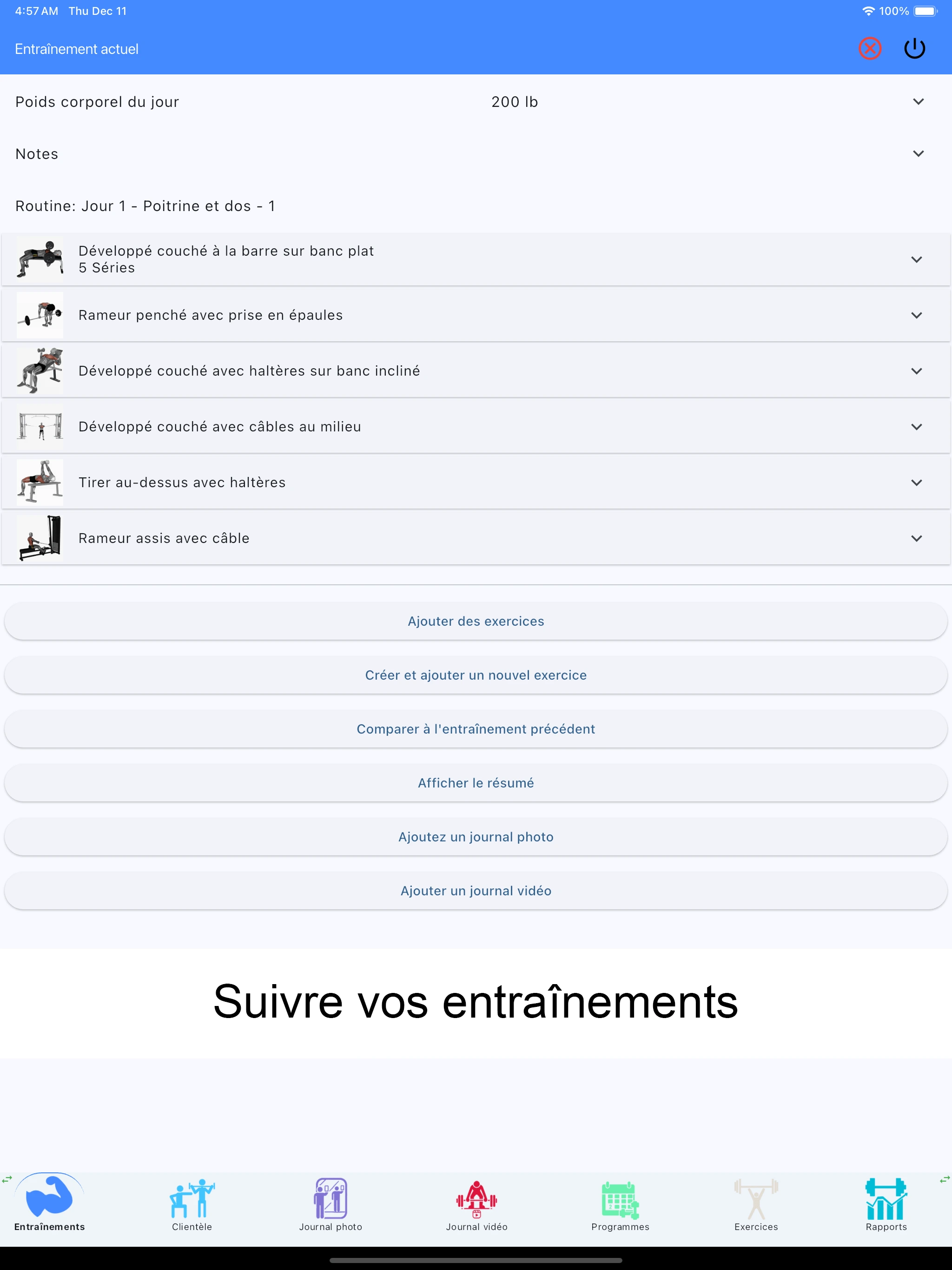Expand Tirer au-dessus avec haltères
Image resolution: width=952 pixels, height=1270 pixels.
coord(916,482)
